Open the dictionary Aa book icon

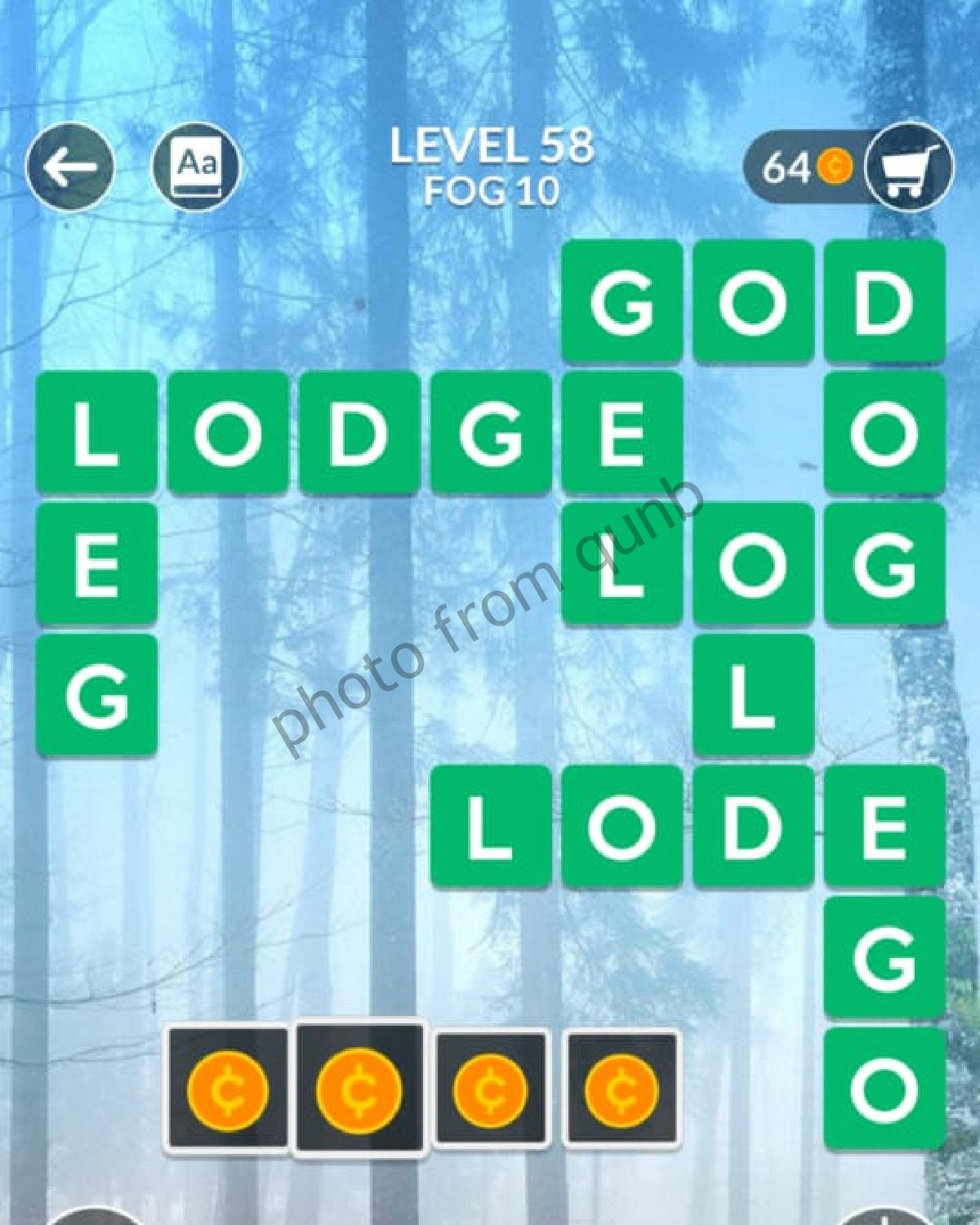197,167
